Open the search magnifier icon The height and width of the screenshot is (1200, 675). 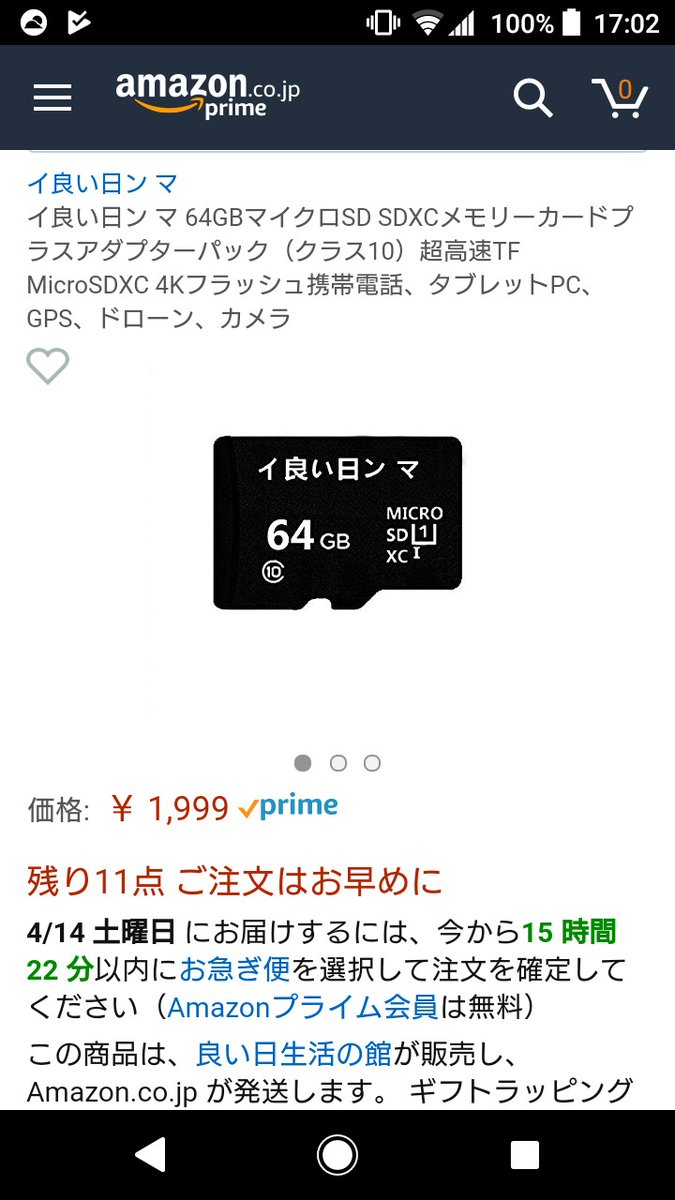click(x=532, y=97)
